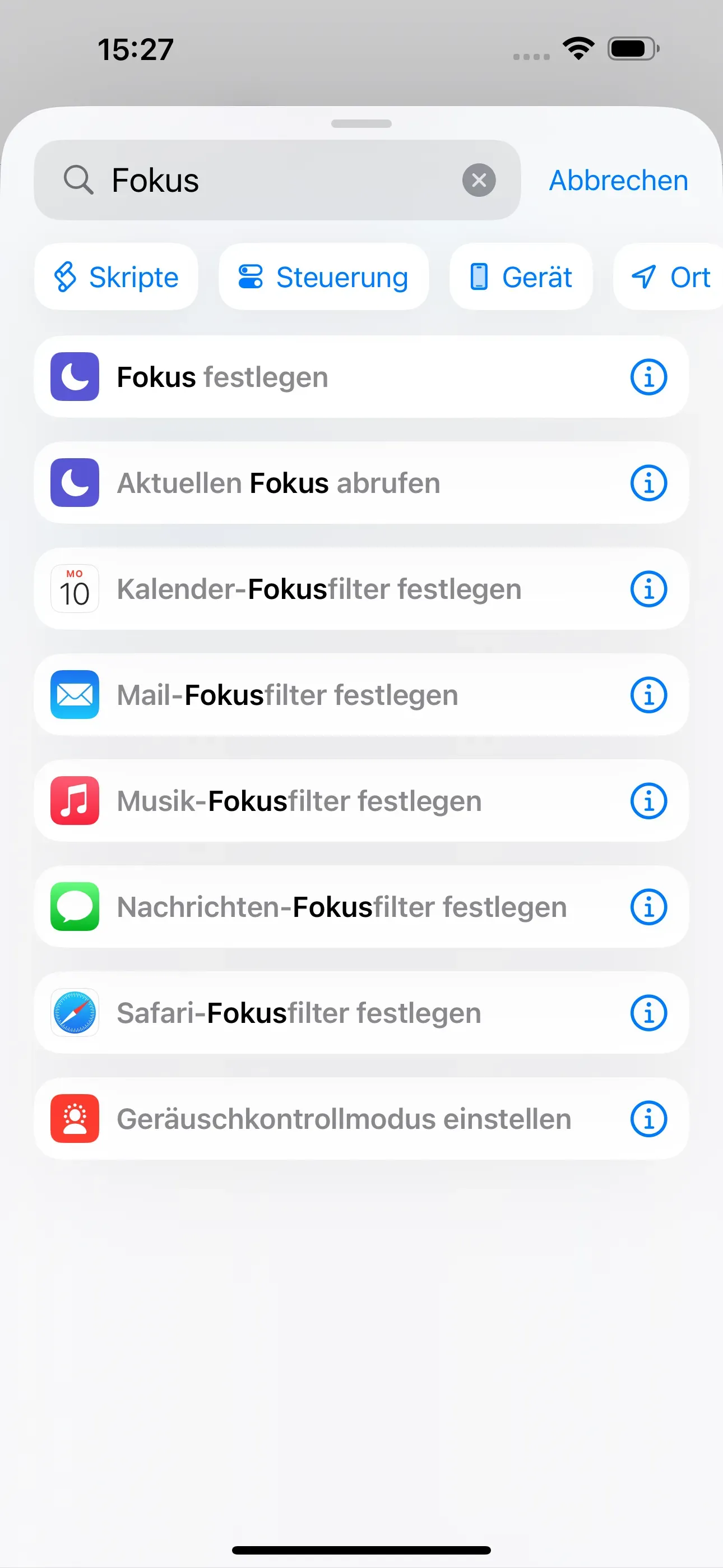Choose Nachrichten-Fokusfilter festlegen
This screenshot has width=723, height=1568.
coord(361,906)
